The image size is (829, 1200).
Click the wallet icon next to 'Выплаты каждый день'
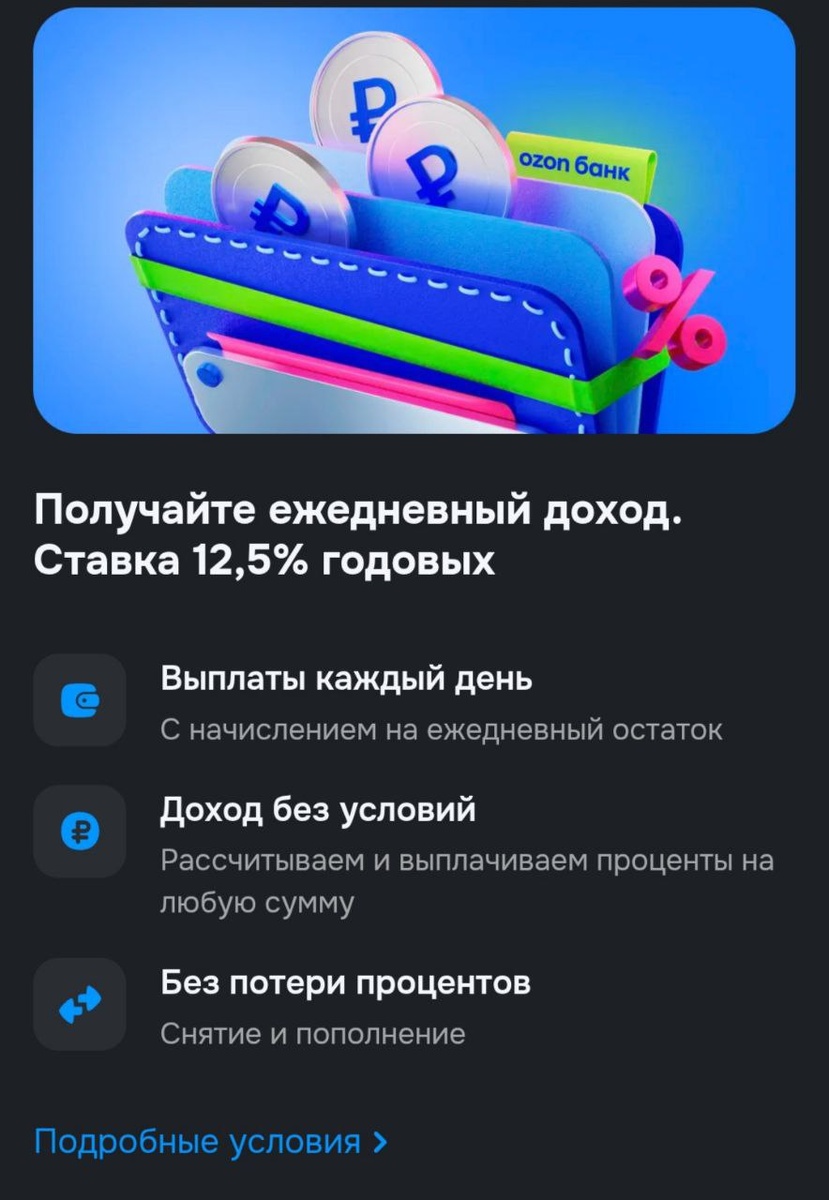(80, 700)
